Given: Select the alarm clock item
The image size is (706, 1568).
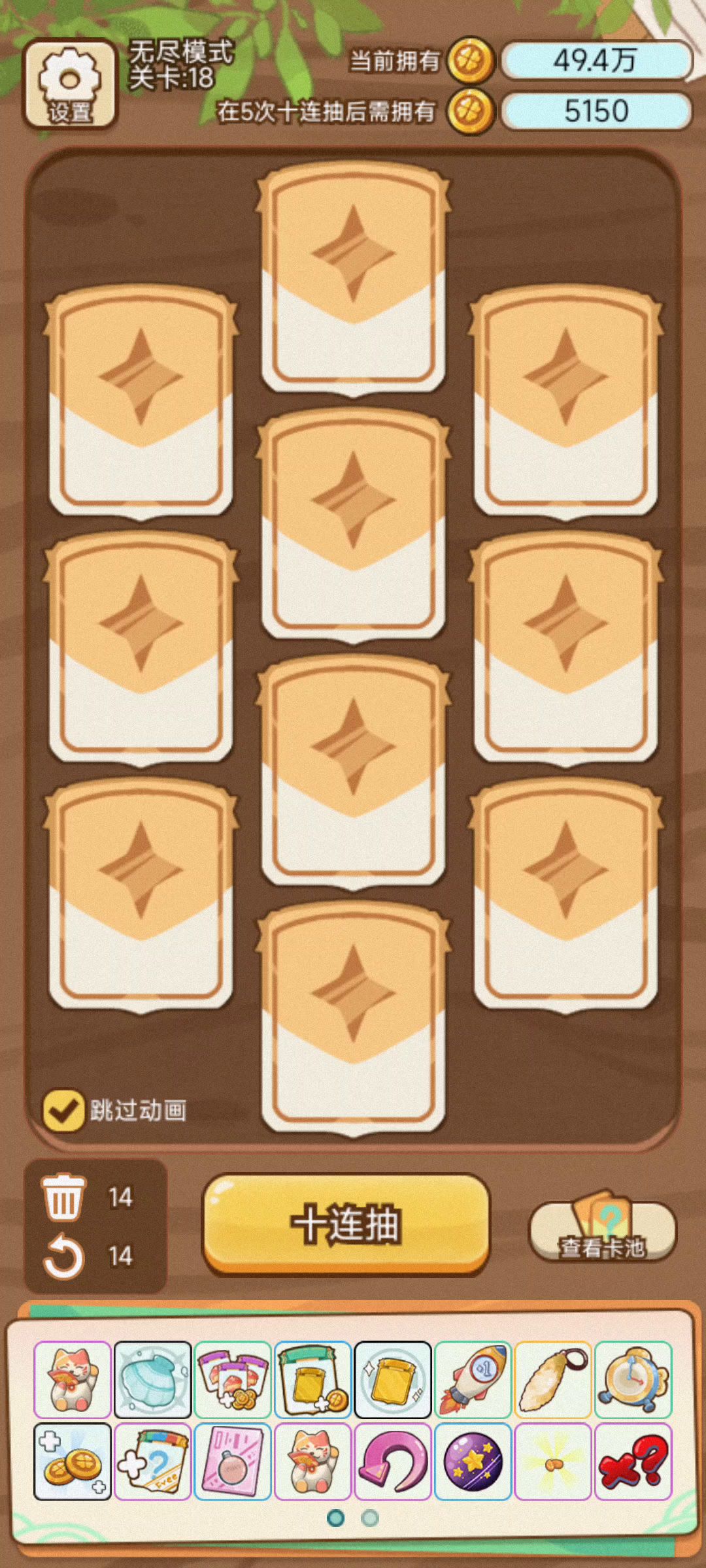Looking at the screenshot, I should (x=633, y=1380).
